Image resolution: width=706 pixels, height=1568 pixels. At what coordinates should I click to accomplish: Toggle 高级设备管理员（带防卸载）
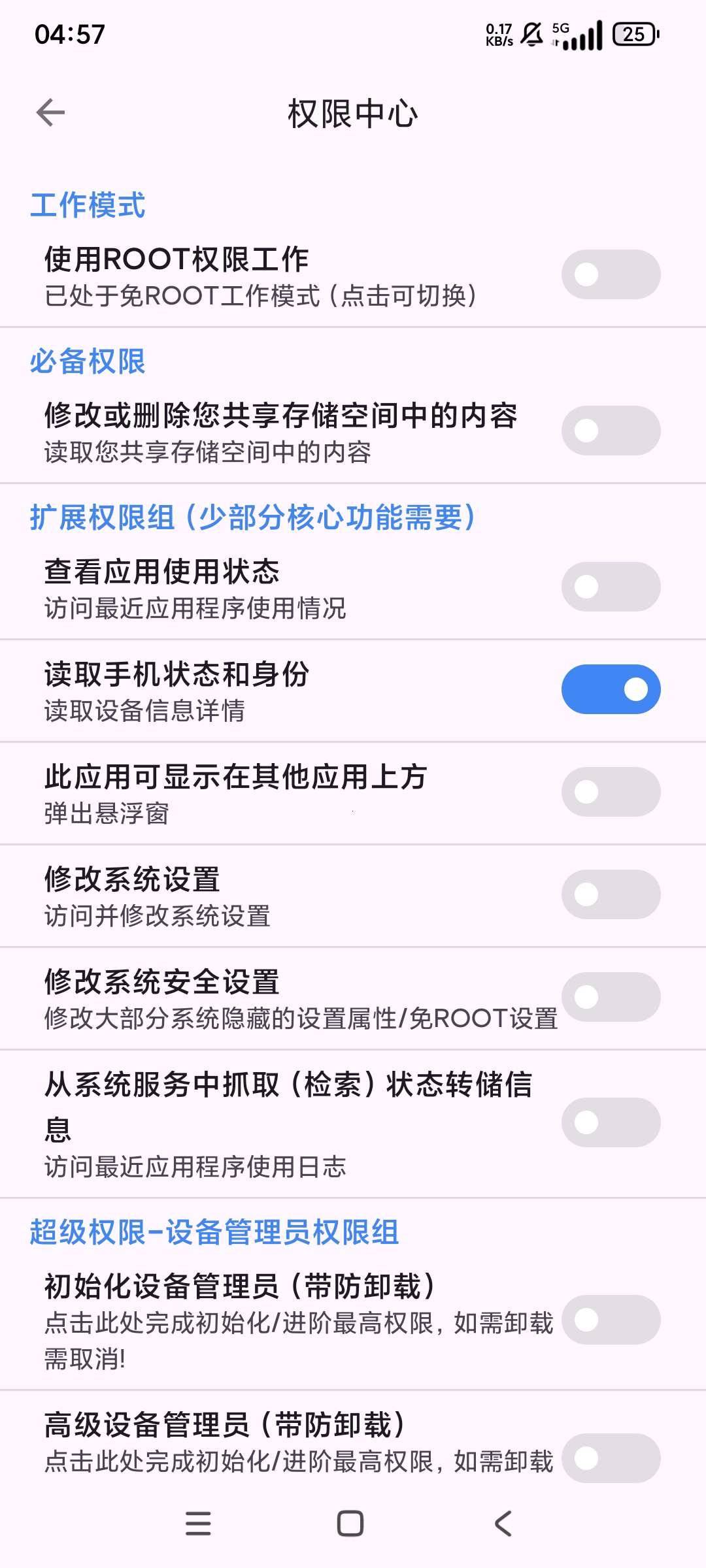coord(611,1458)
